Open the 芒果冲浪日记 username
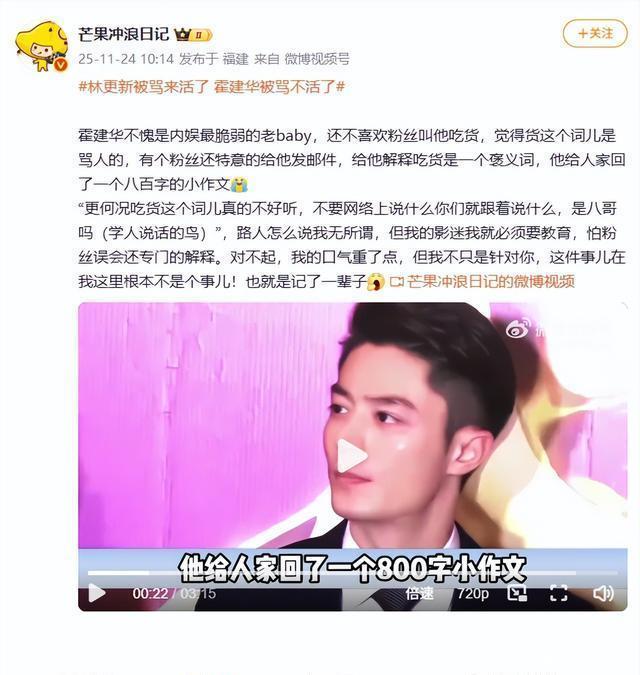 click(123, 33)
